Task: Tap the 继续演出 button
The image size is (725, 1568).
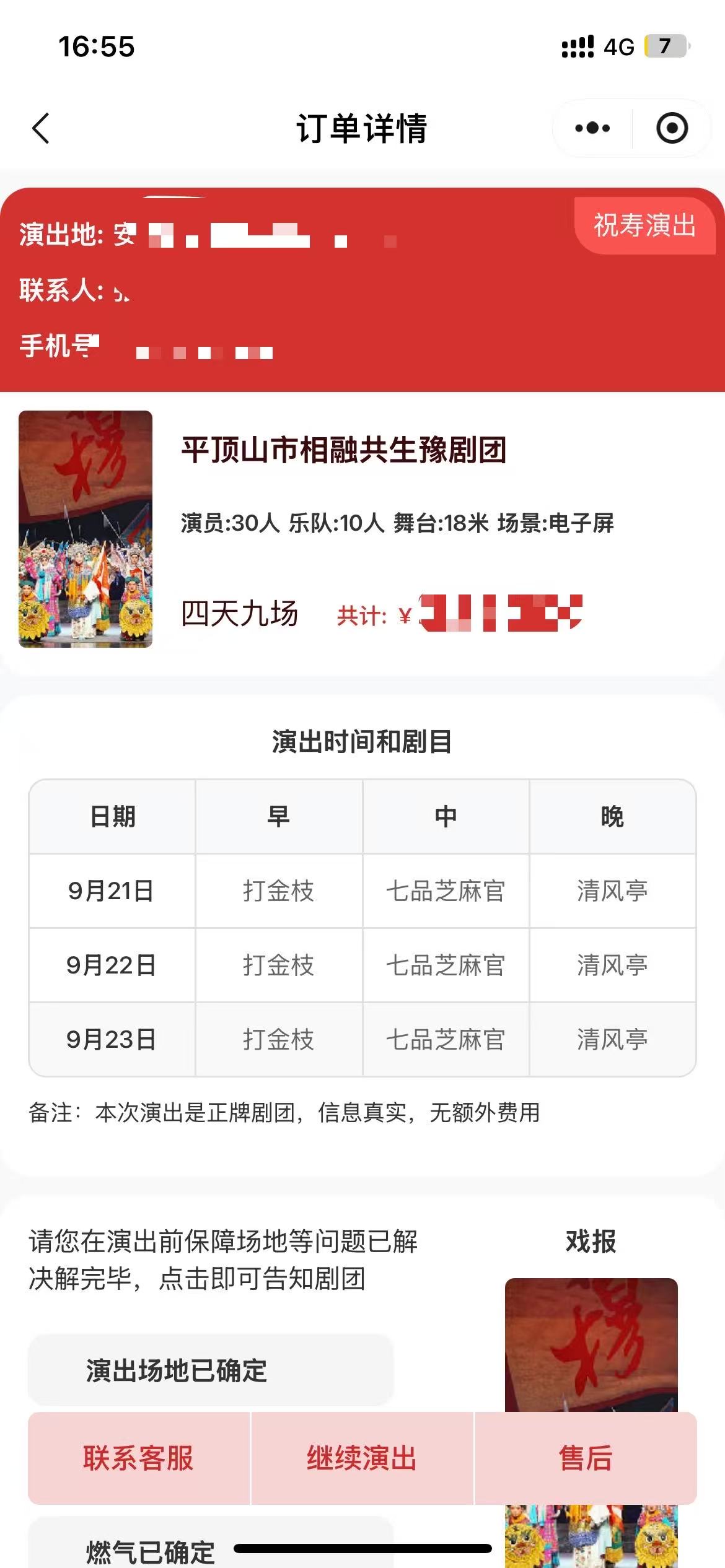Action: 362,1458
